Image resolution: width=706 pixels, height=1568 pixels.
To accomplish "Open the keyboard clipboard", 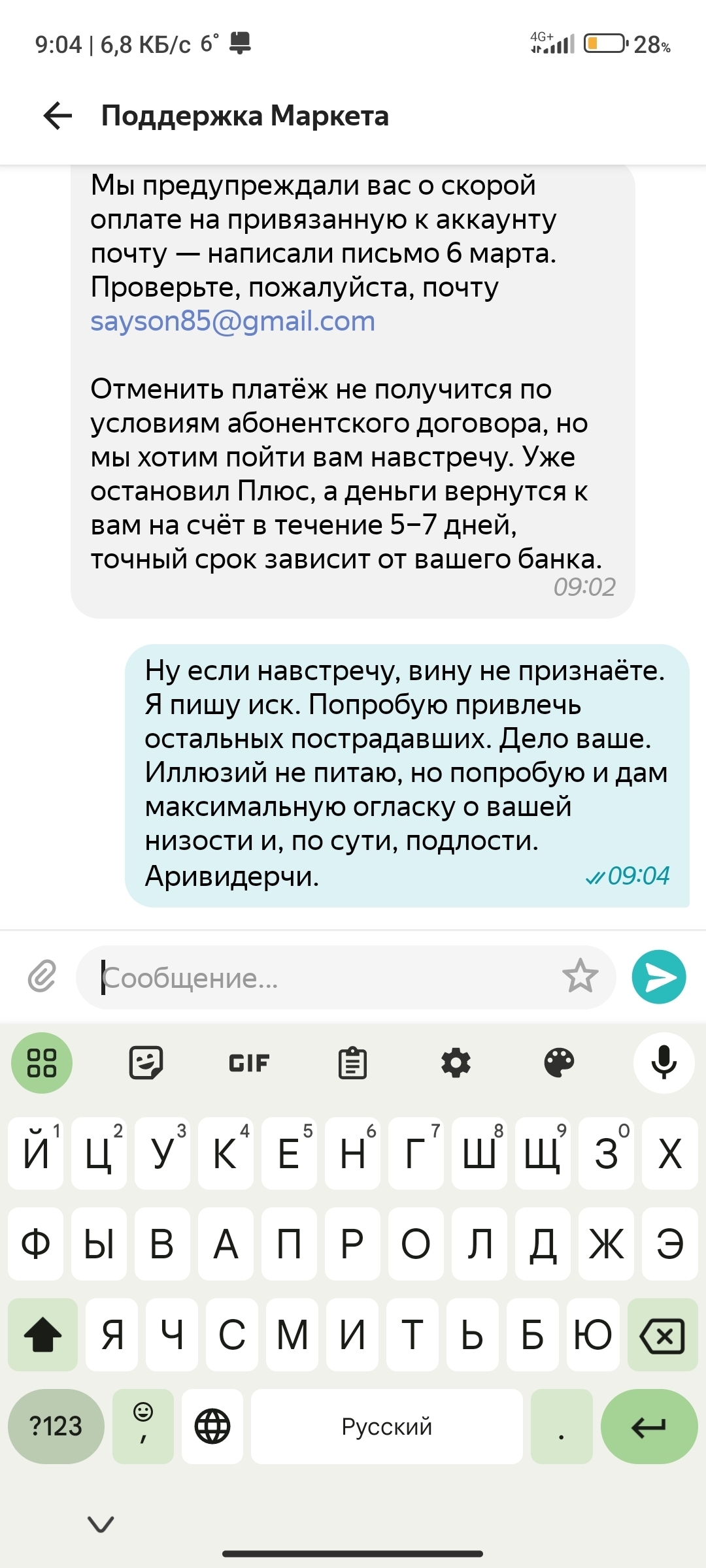I will (x=352, y=1062).
